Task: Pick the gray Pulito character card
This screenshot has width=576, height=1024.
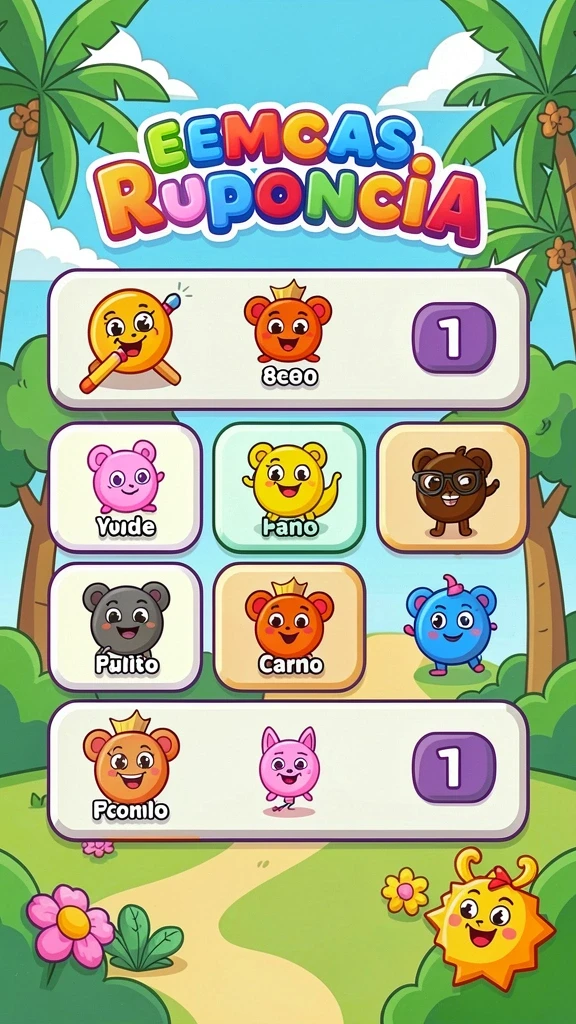Action: [x=125, y=627]
